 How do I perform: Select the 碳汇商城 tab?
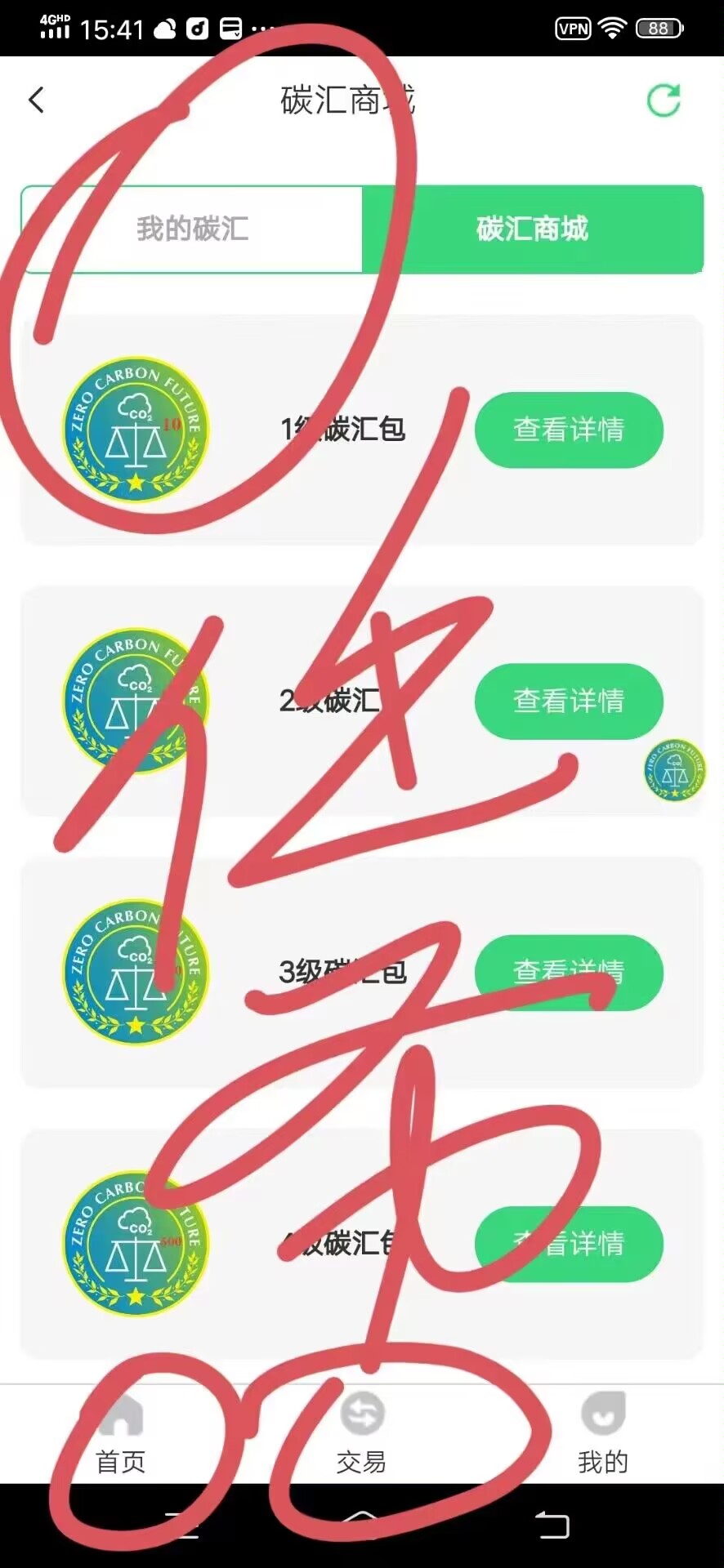pyautogui.click(x=533, y=229)
